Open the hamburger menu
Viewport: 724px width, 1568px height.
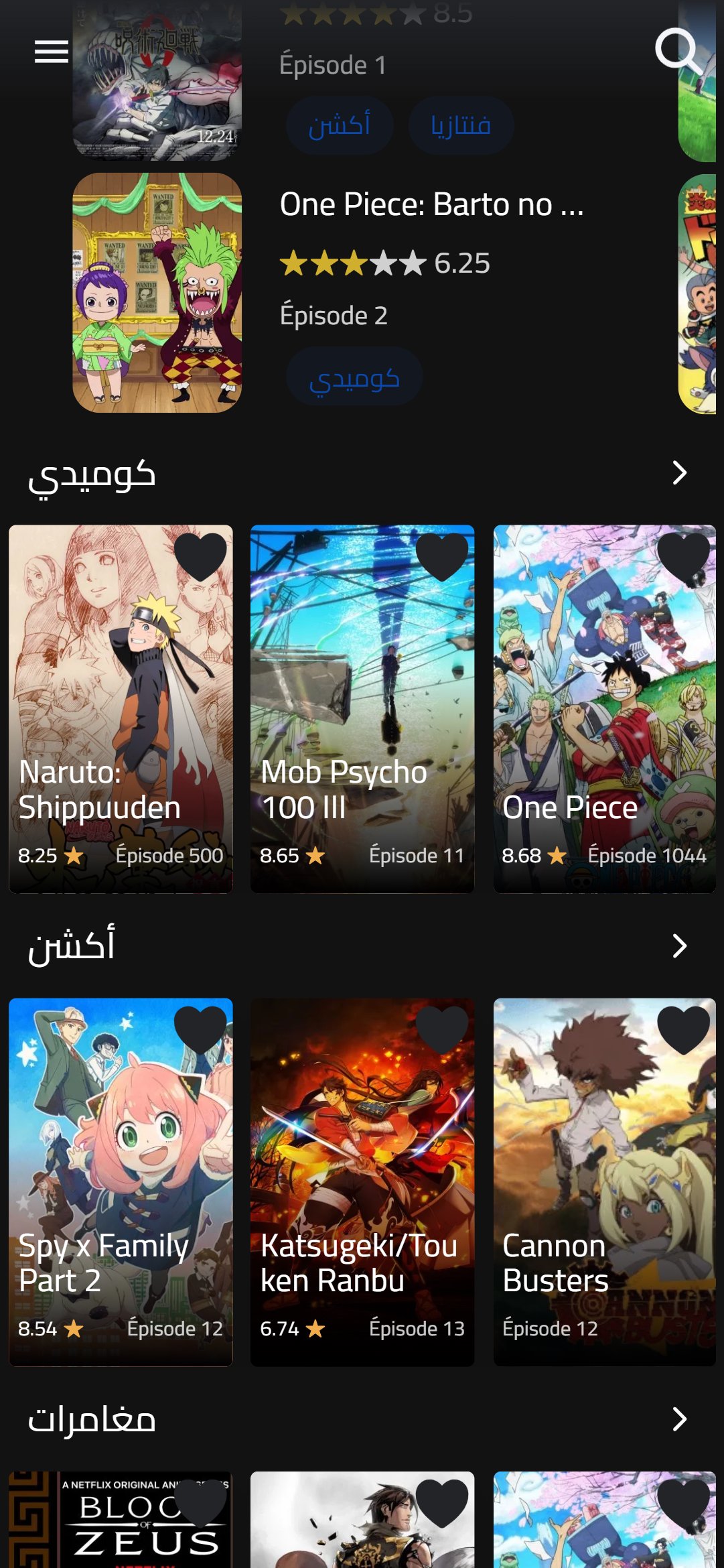pos(52,51)
